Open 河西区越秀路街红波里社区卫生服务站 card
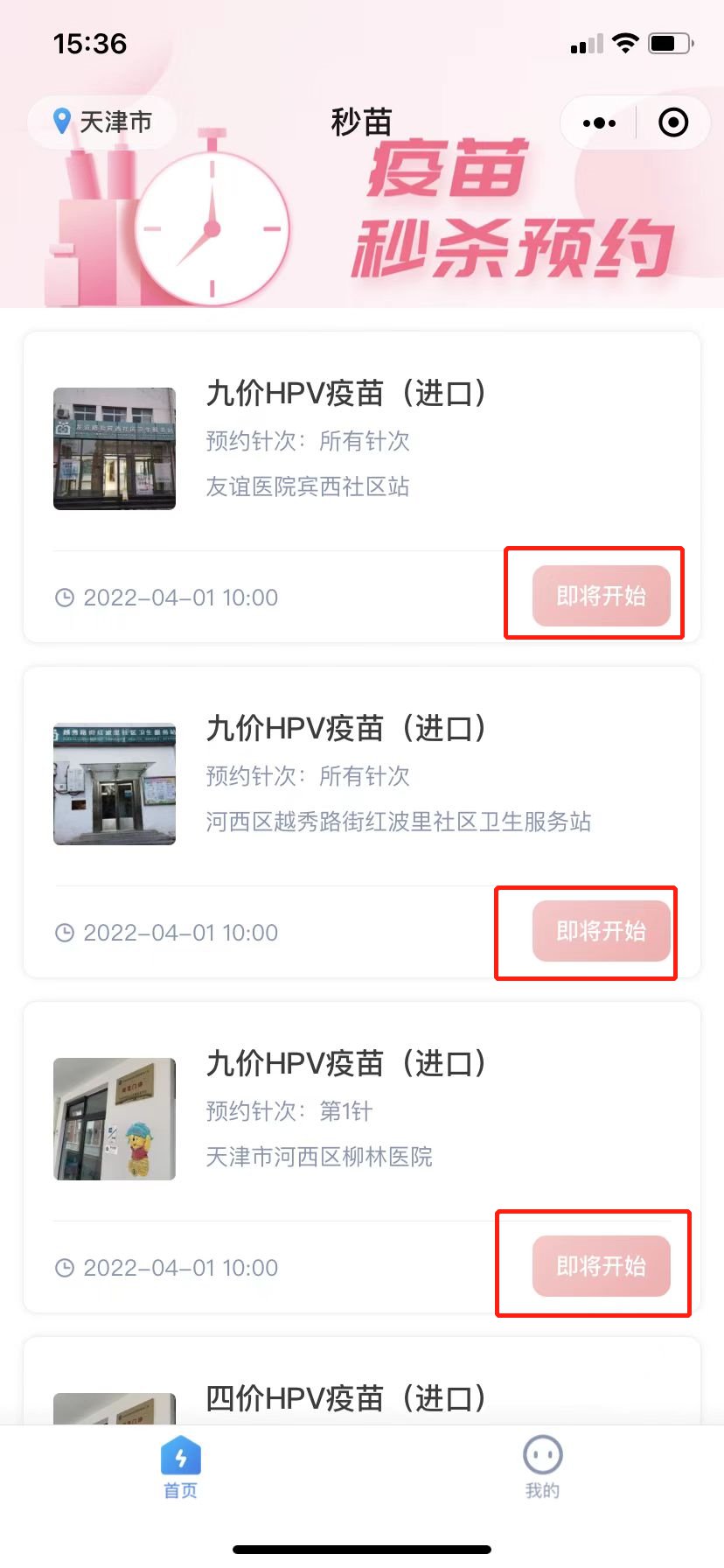The height and width of the screenshot is (1568, 724). (x=350, y=777)
